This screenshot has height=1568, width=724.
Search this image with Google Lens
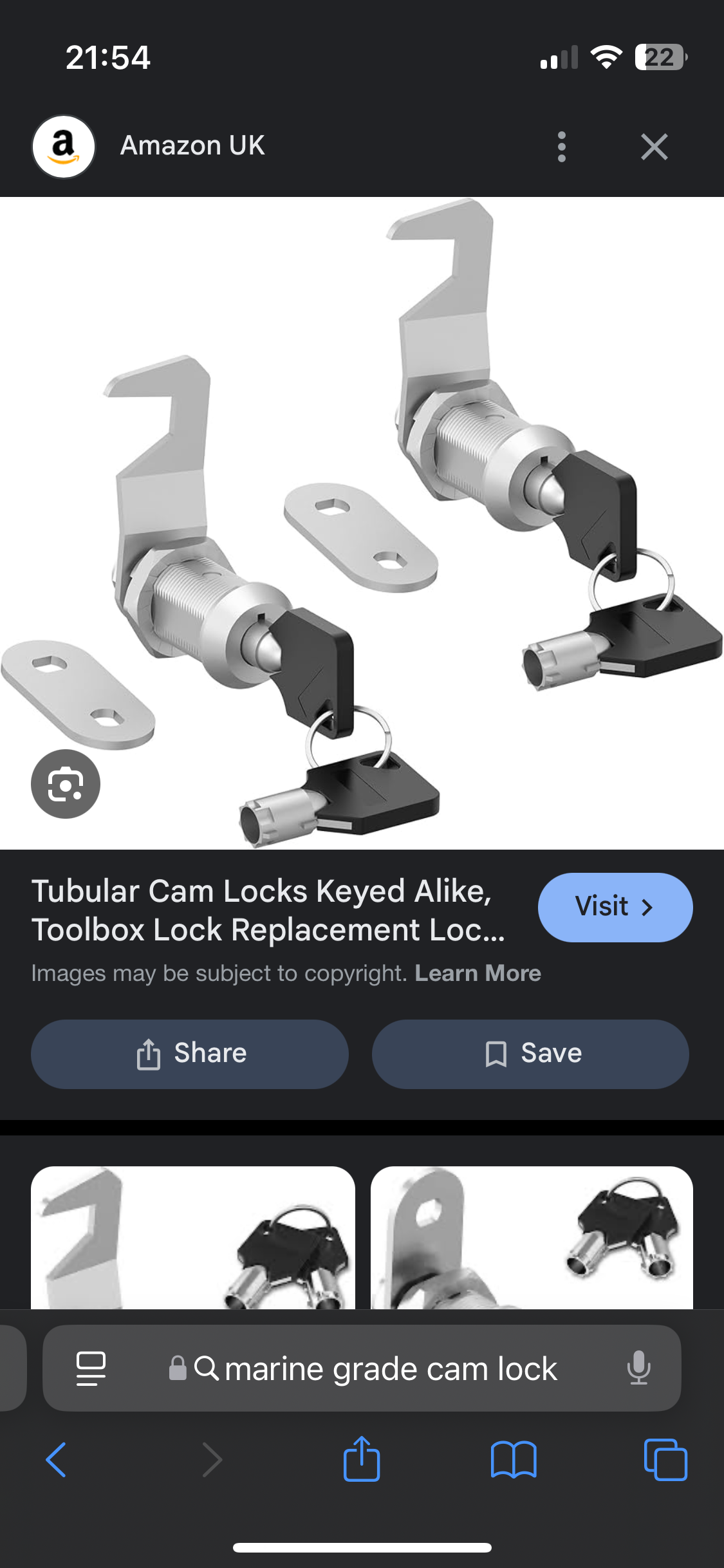click(x=66, y=784)
